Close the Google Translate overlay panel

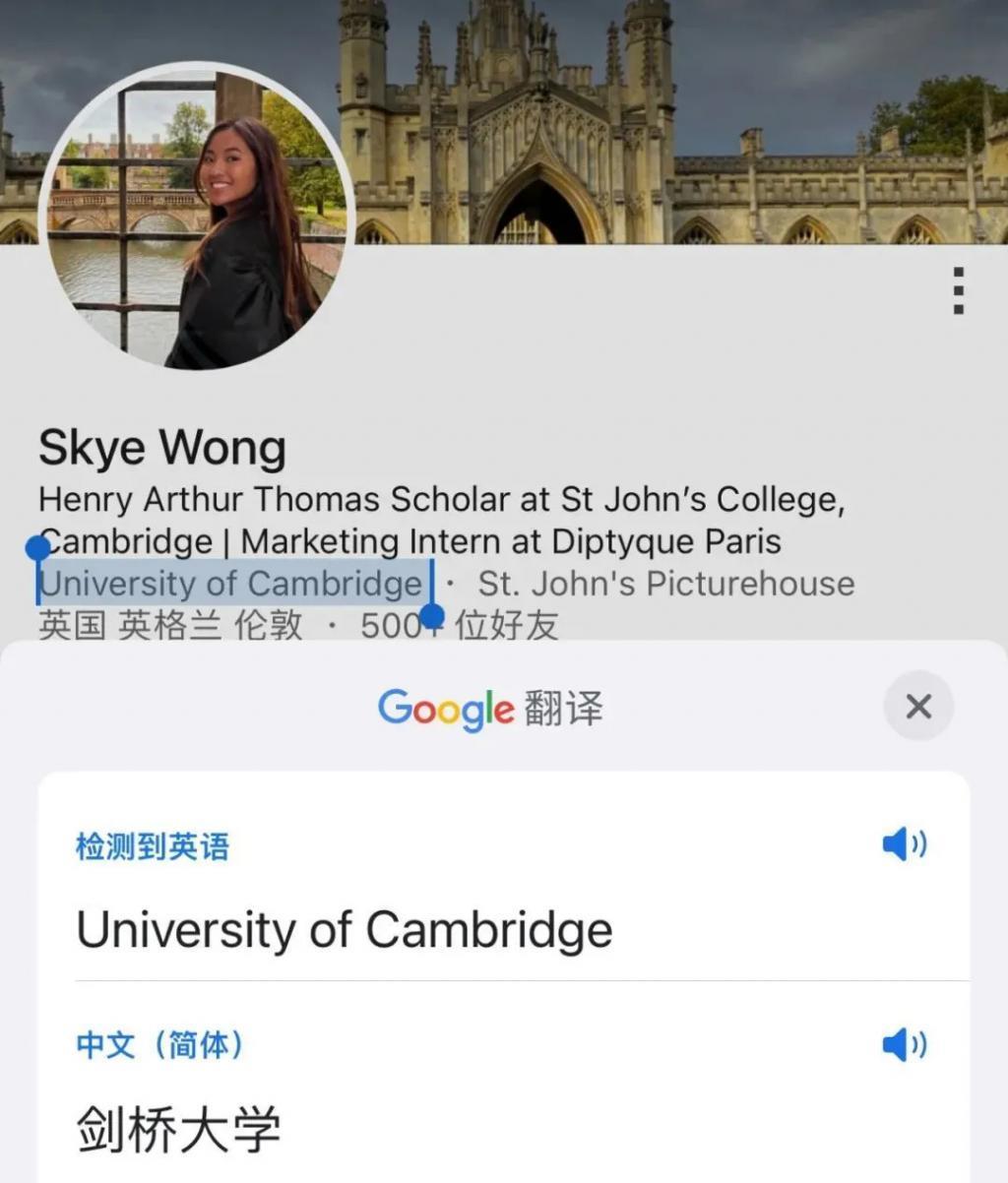point(917,707)
